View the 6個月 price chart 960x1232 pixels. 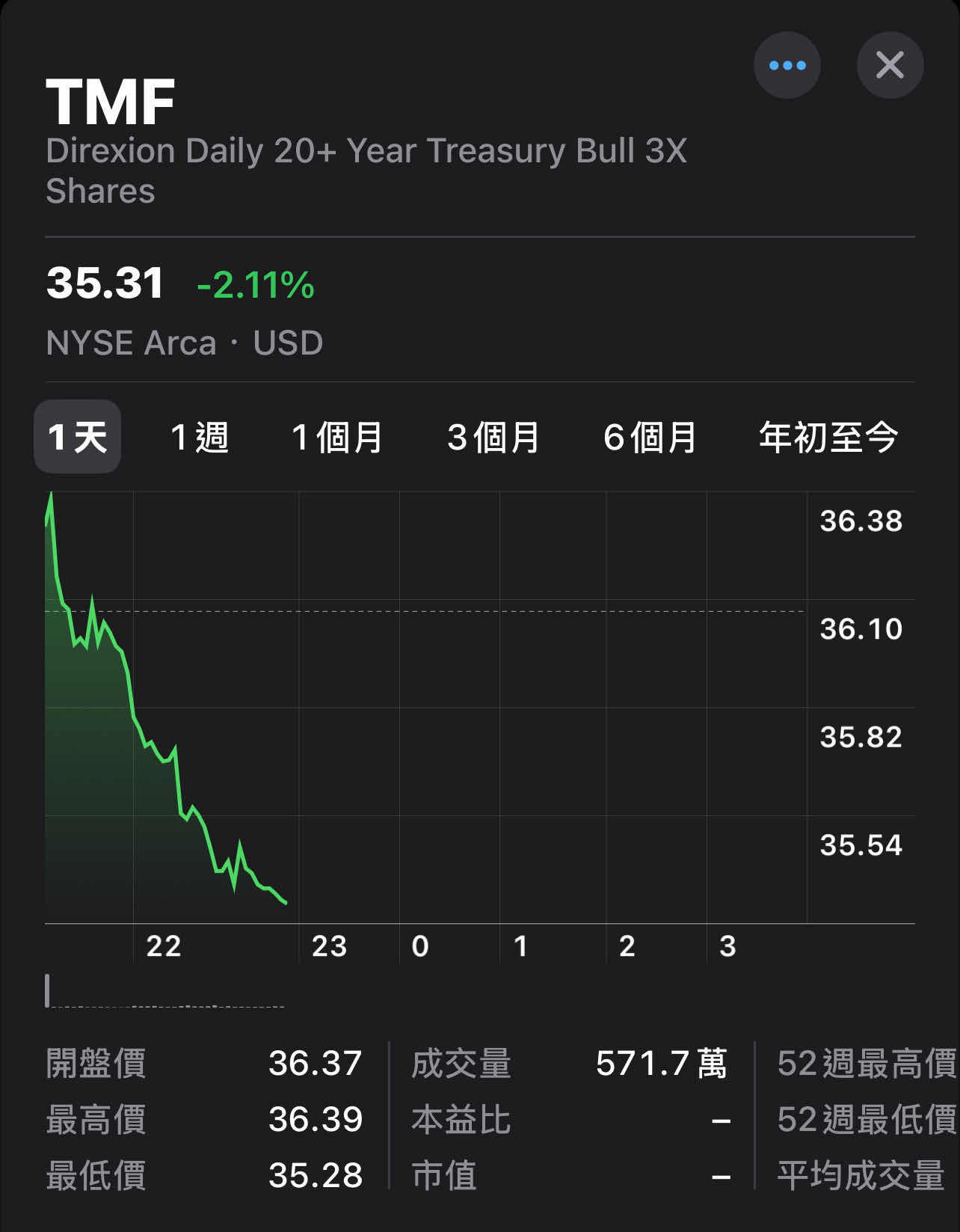point(650,437)
